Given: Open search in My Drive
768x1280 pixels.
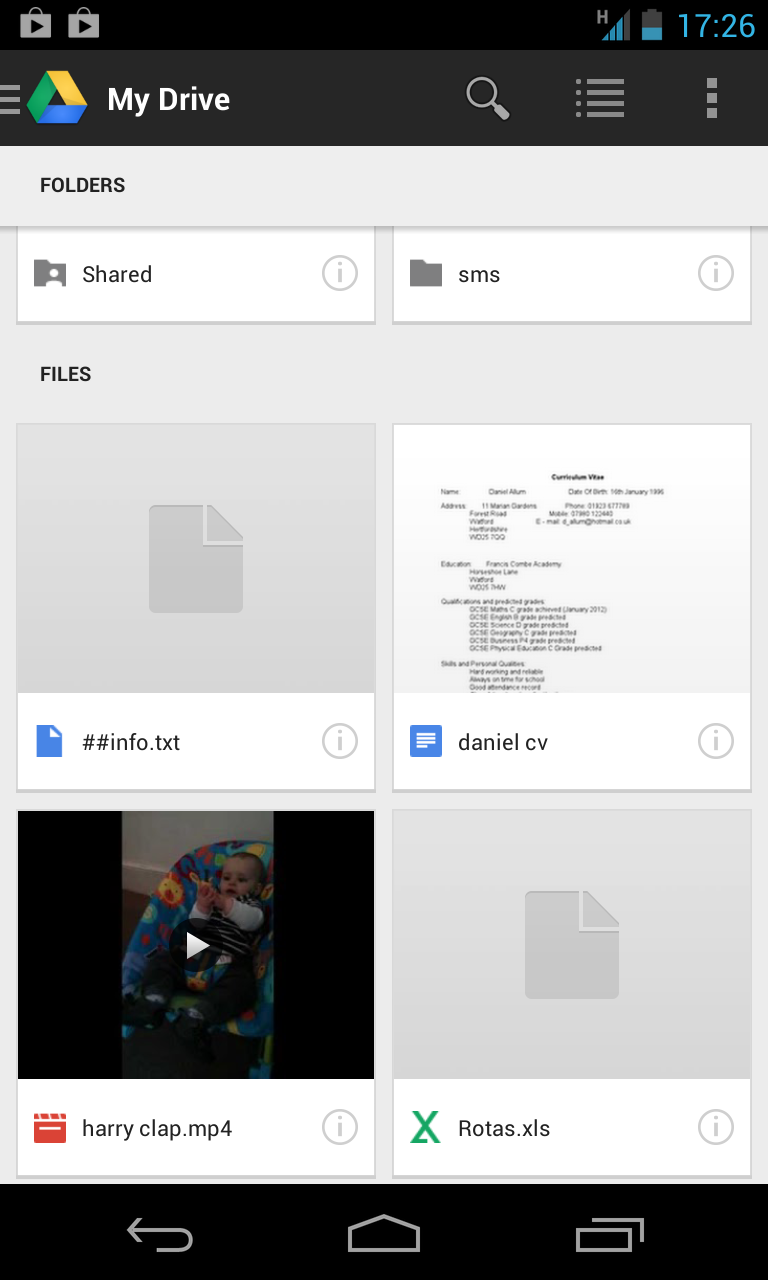Looking at the screenshot, I should point(488,98).
